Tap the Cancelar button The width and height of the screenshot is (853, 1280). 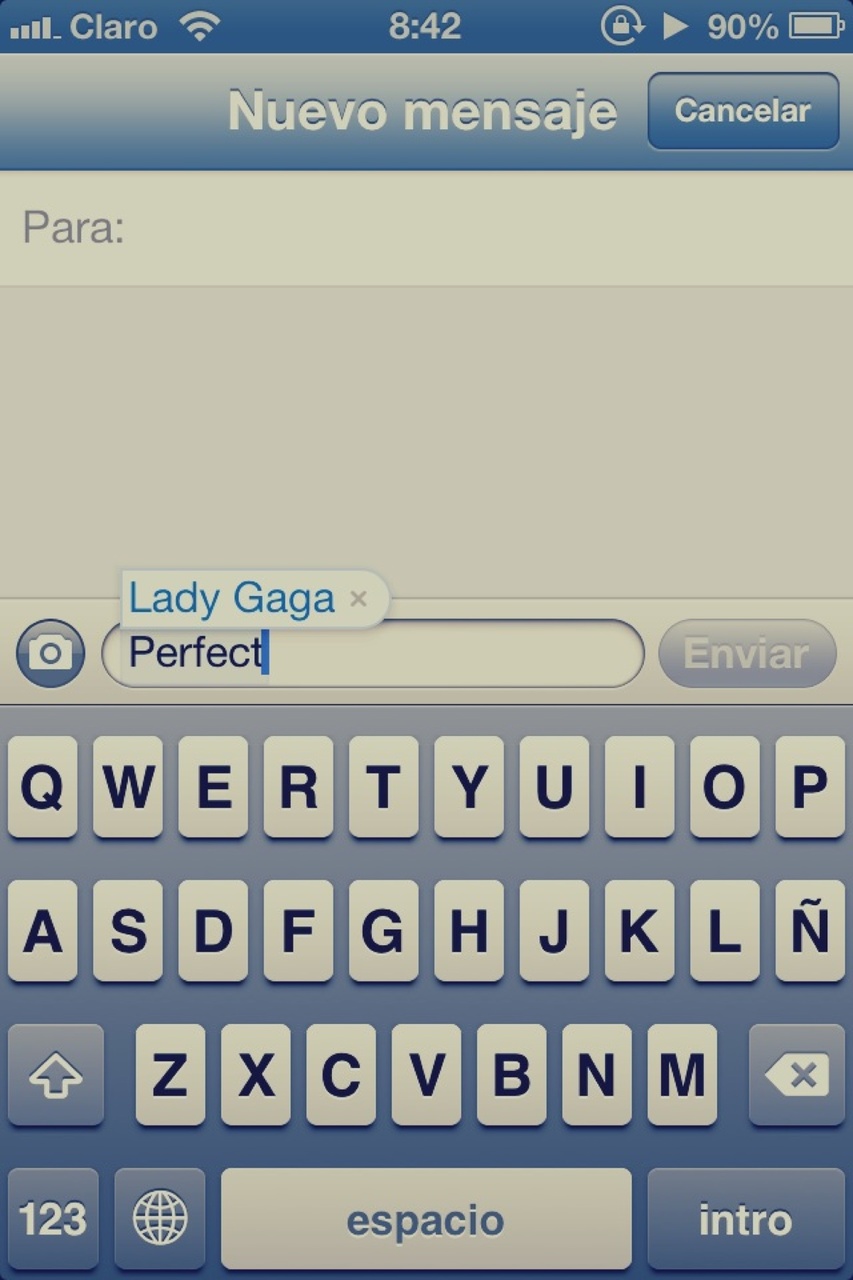742,111
